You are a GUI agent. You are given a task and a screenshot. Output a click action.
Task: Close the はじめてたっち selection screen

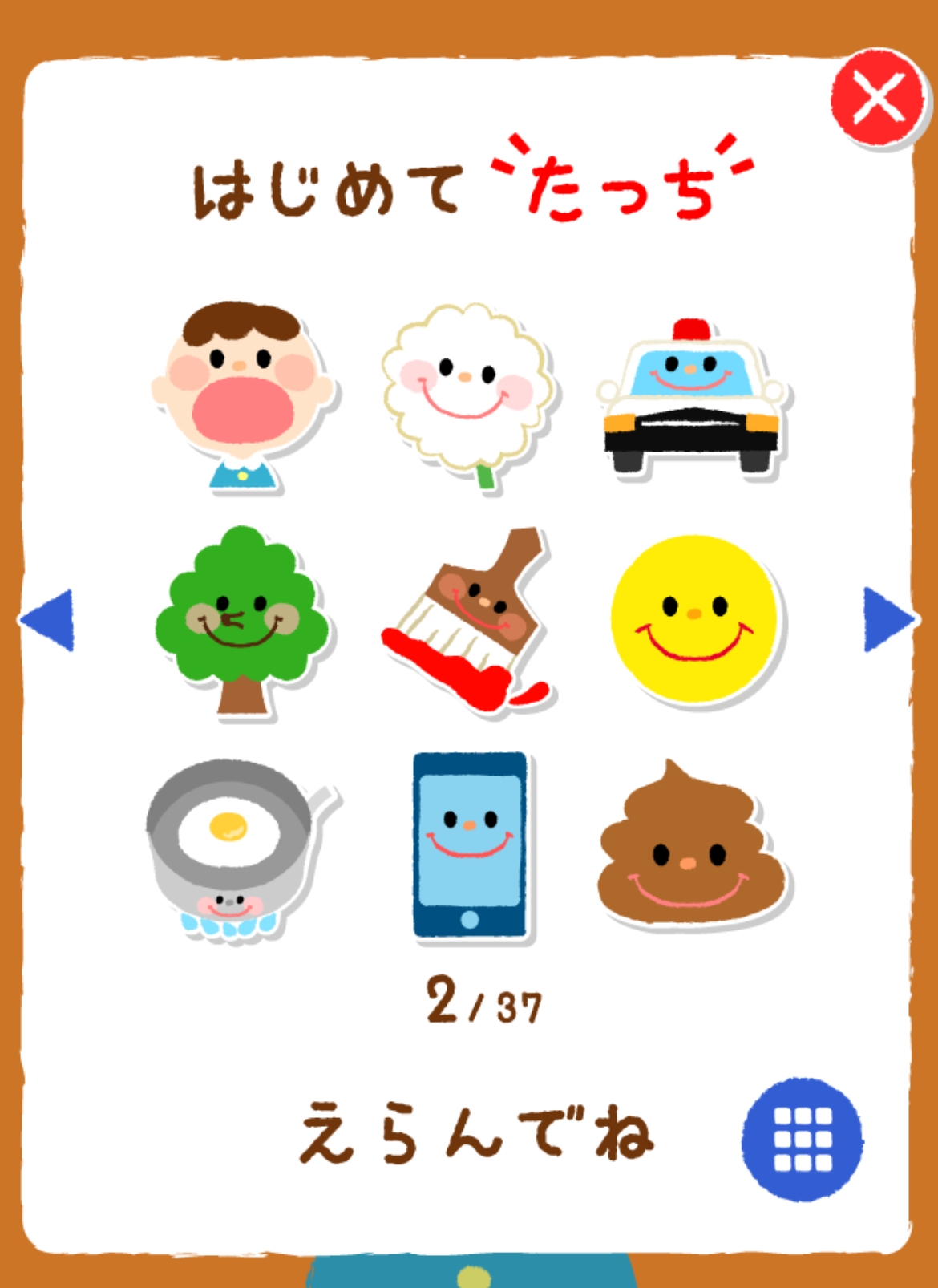[x=875, y=99]
